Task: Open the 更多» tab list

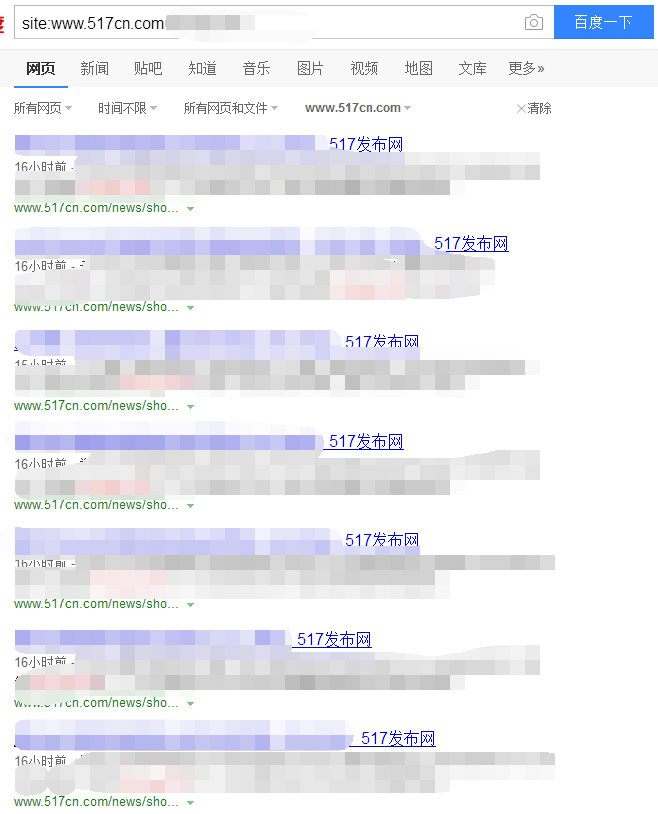Action: click(526, 68)
